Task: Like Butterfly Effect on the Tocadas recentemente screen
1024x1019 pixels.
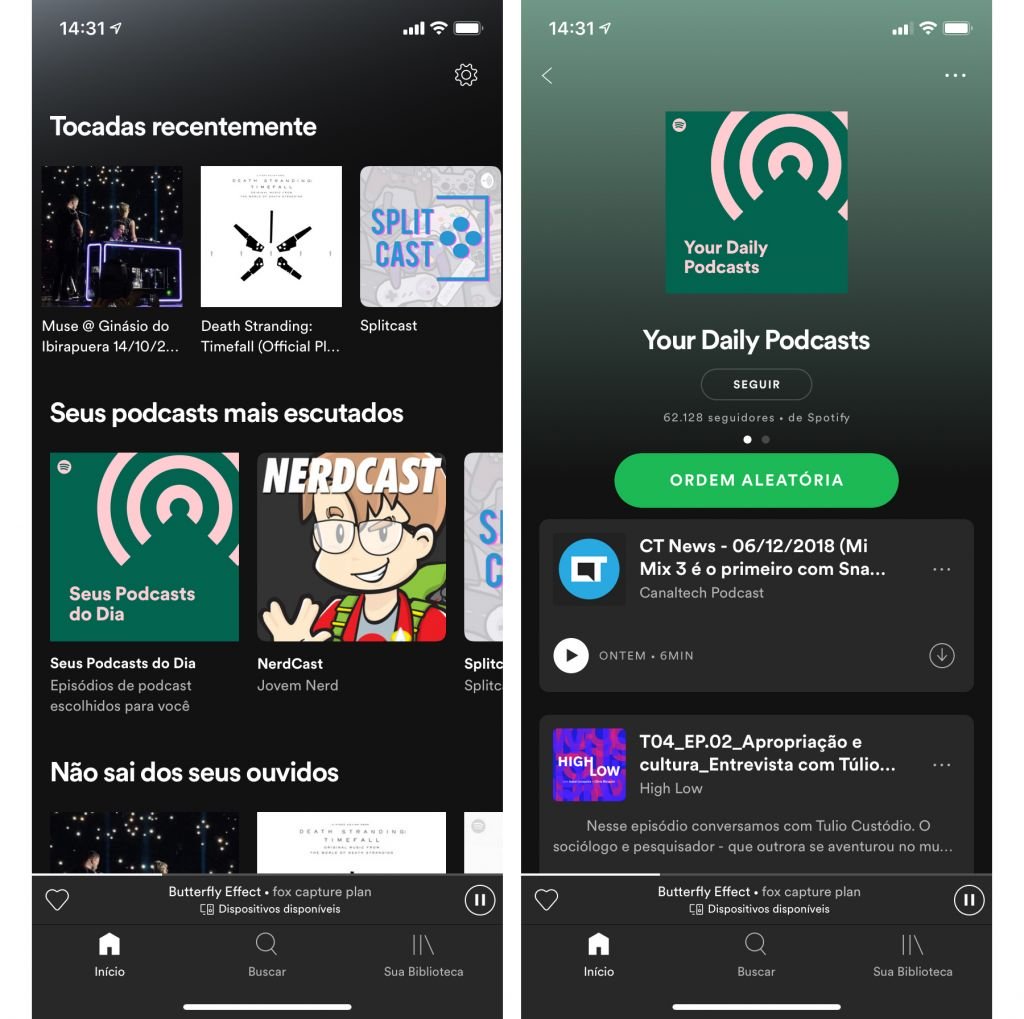Action: click(58, 900)
